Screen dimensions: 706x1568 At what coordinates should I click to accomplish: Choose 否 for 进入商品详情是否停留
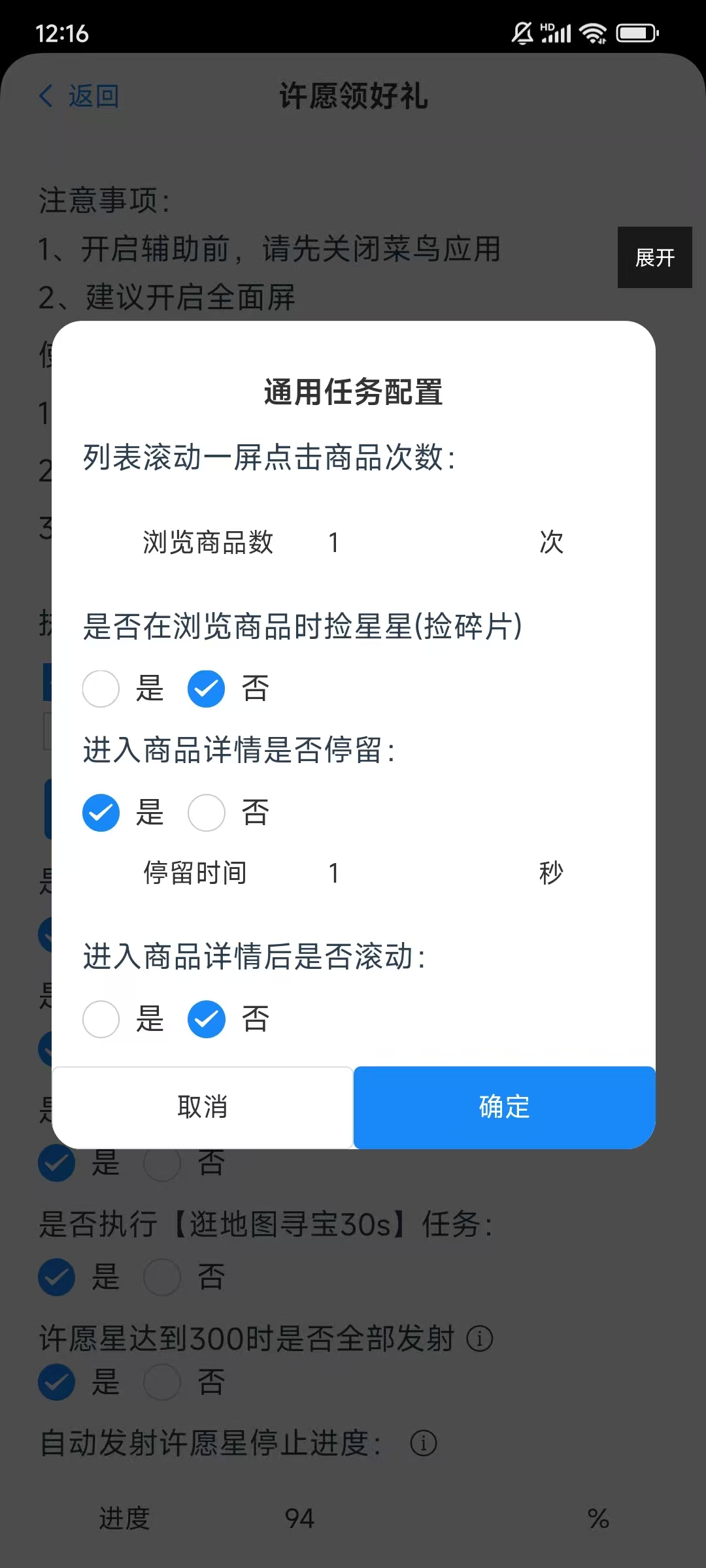(207, 813)
